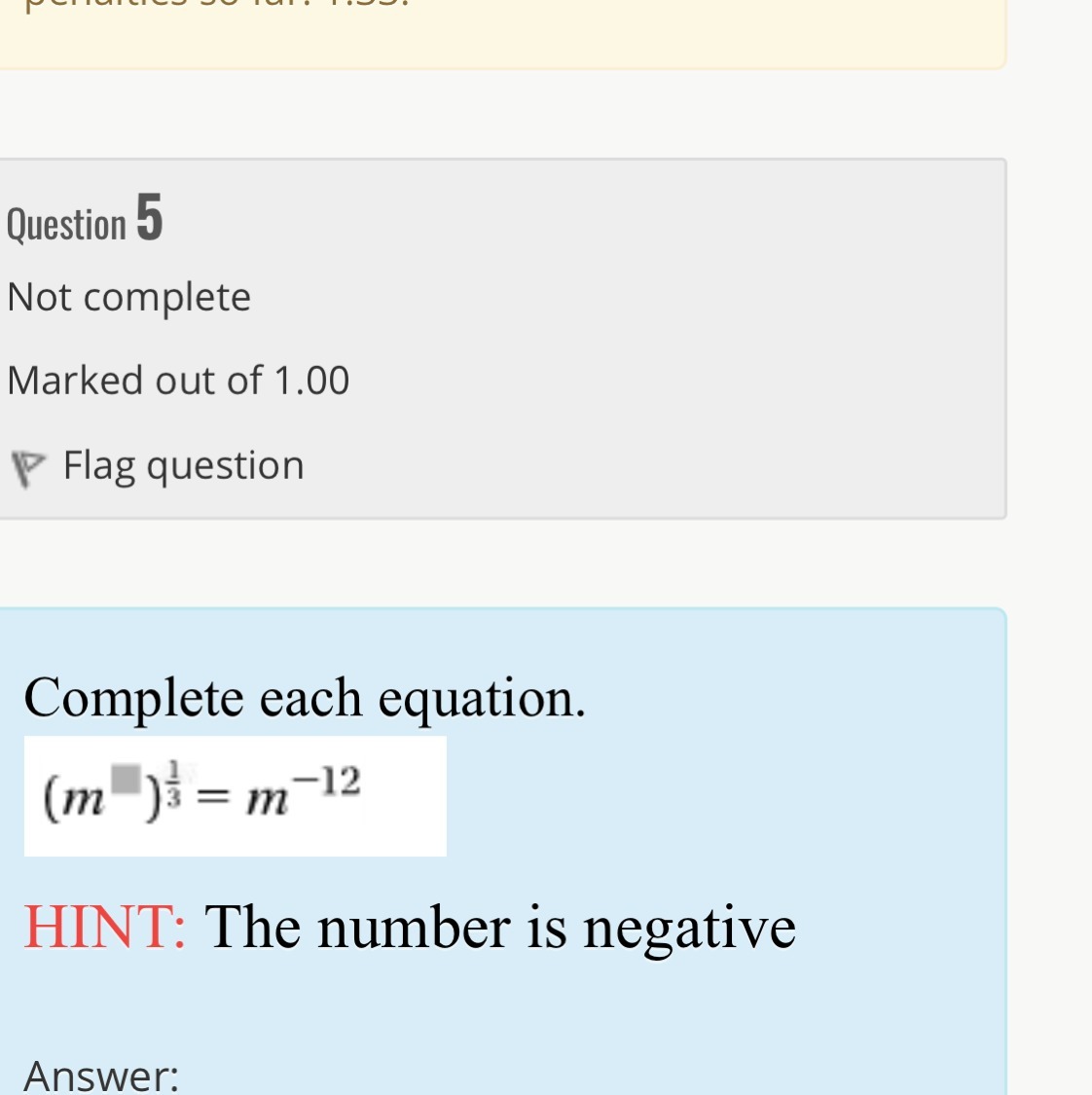This screenshot has width=1092, height=1095.
Task: Flag question 5
Action: [x=182, y=466]
